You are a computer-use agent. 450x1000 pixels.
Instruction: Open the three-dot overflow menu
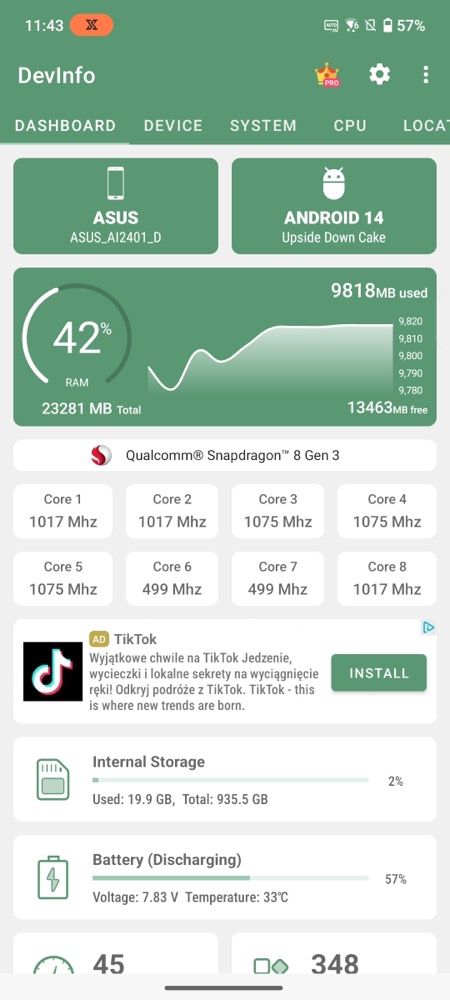[x=426, y=75]
